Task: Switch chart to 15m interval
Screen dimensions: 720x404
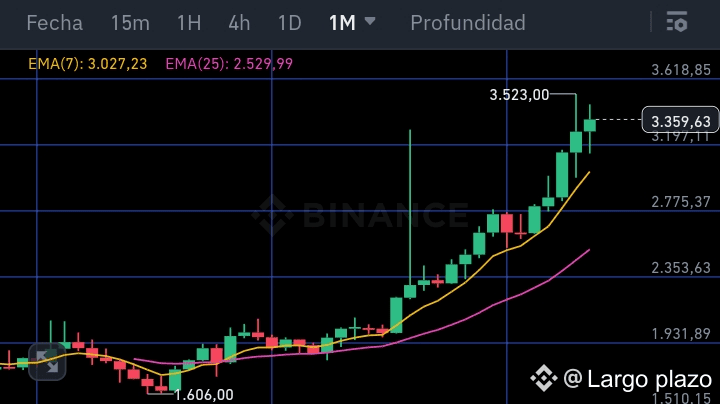Action: (130, 23)
